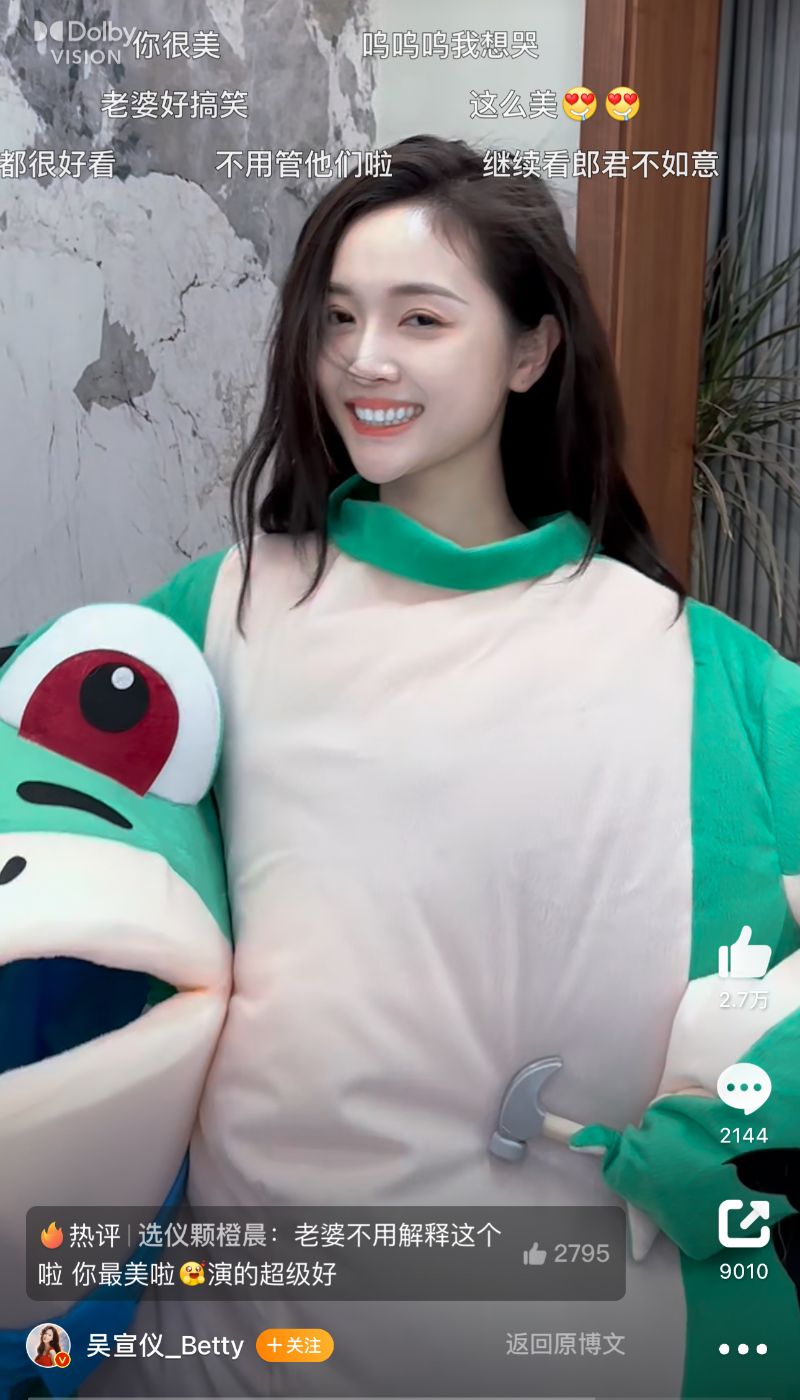
Task: Open the hot comment by 选仪颗橙晨
Action: [270, 1254]
